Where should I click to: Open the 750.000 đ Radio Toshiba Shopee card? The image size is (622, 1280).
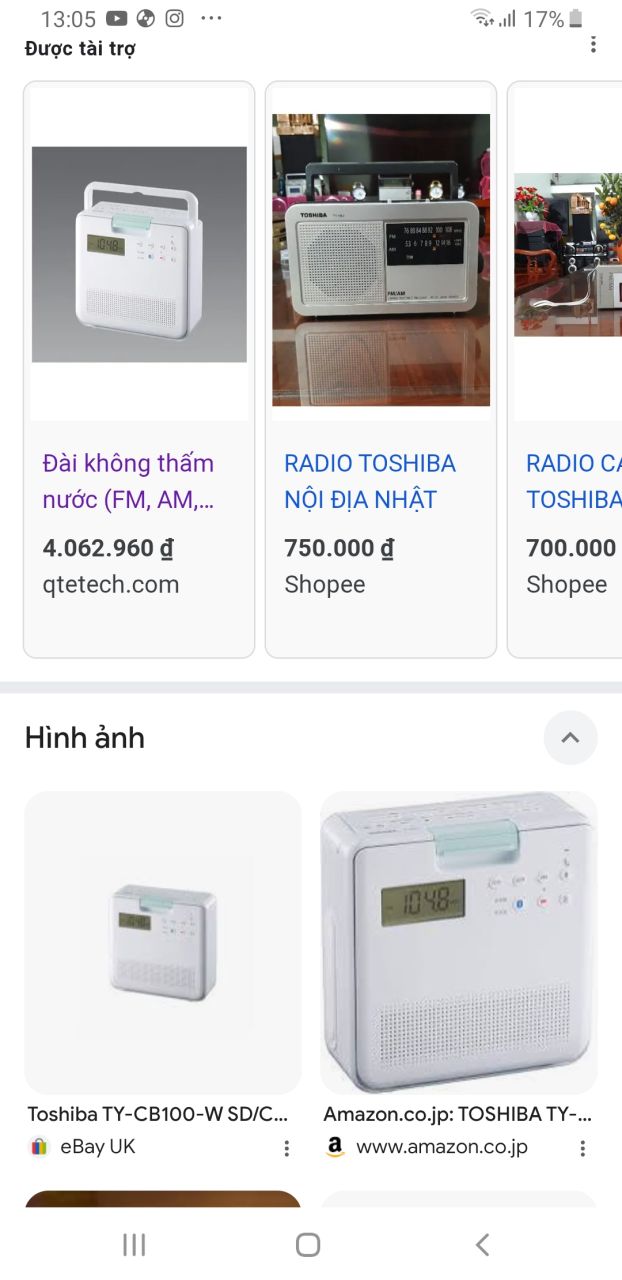(x=381, y=369)
